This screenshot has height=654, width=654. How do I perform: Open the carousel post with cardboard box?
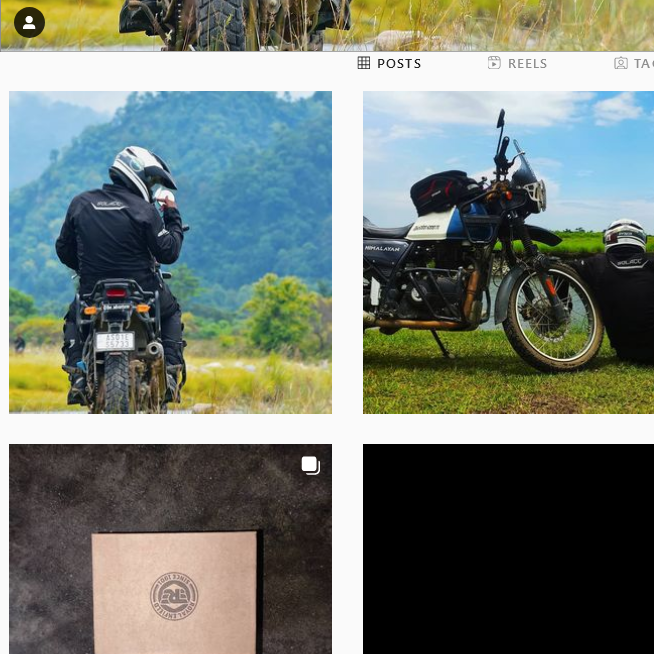(170, 548)
